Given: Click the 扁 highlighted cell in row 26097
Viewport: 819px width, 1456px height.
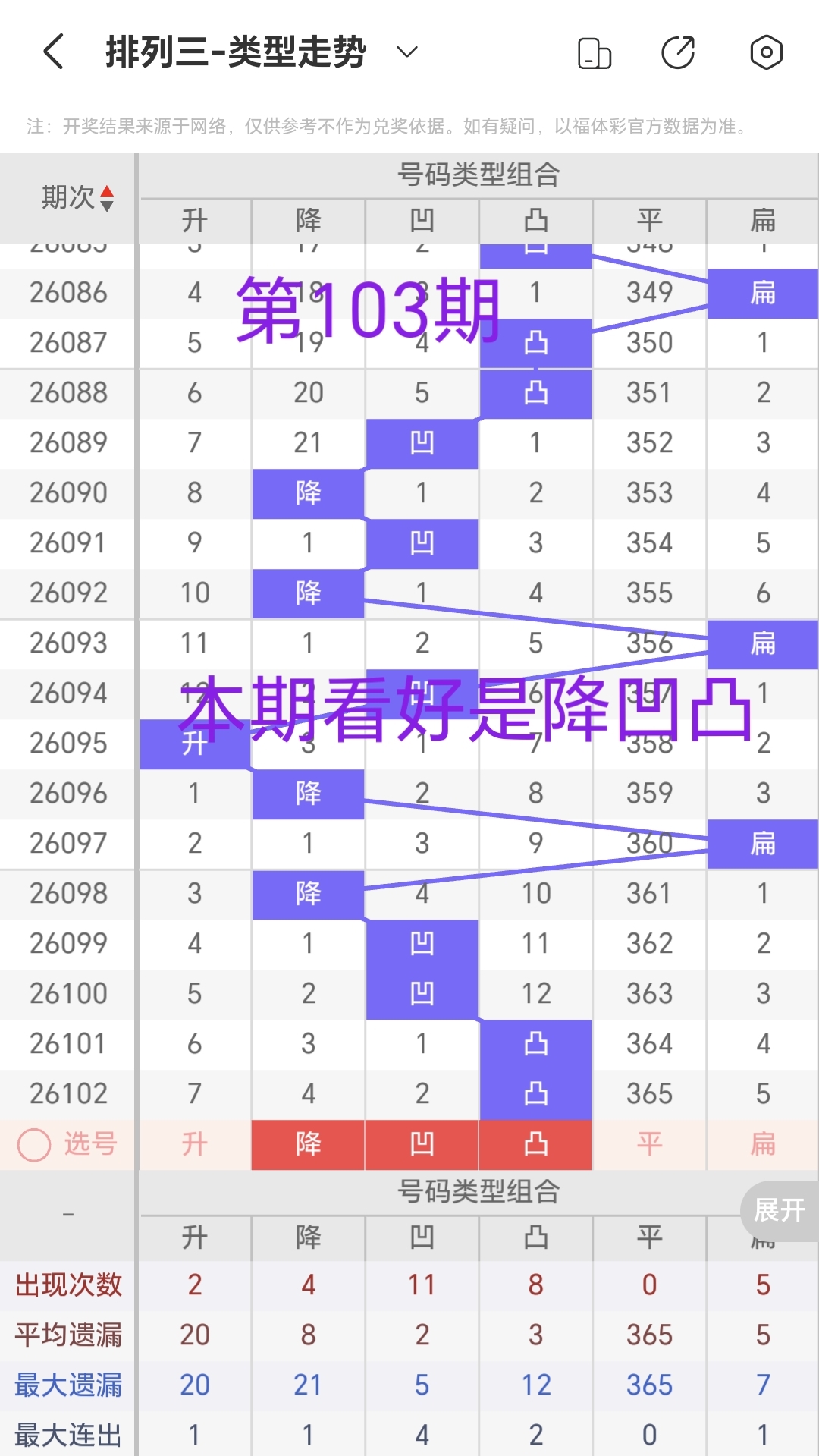Looking at the screenshot, I should coord(762,843).
